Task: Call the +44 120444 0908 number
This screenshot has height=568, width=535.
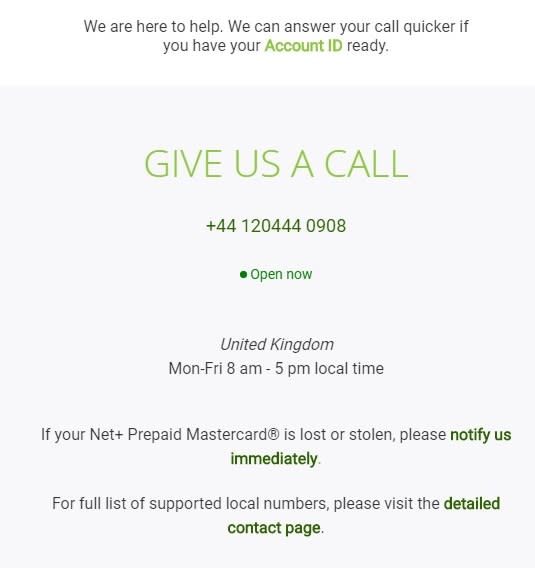Action: click(276, 226)
